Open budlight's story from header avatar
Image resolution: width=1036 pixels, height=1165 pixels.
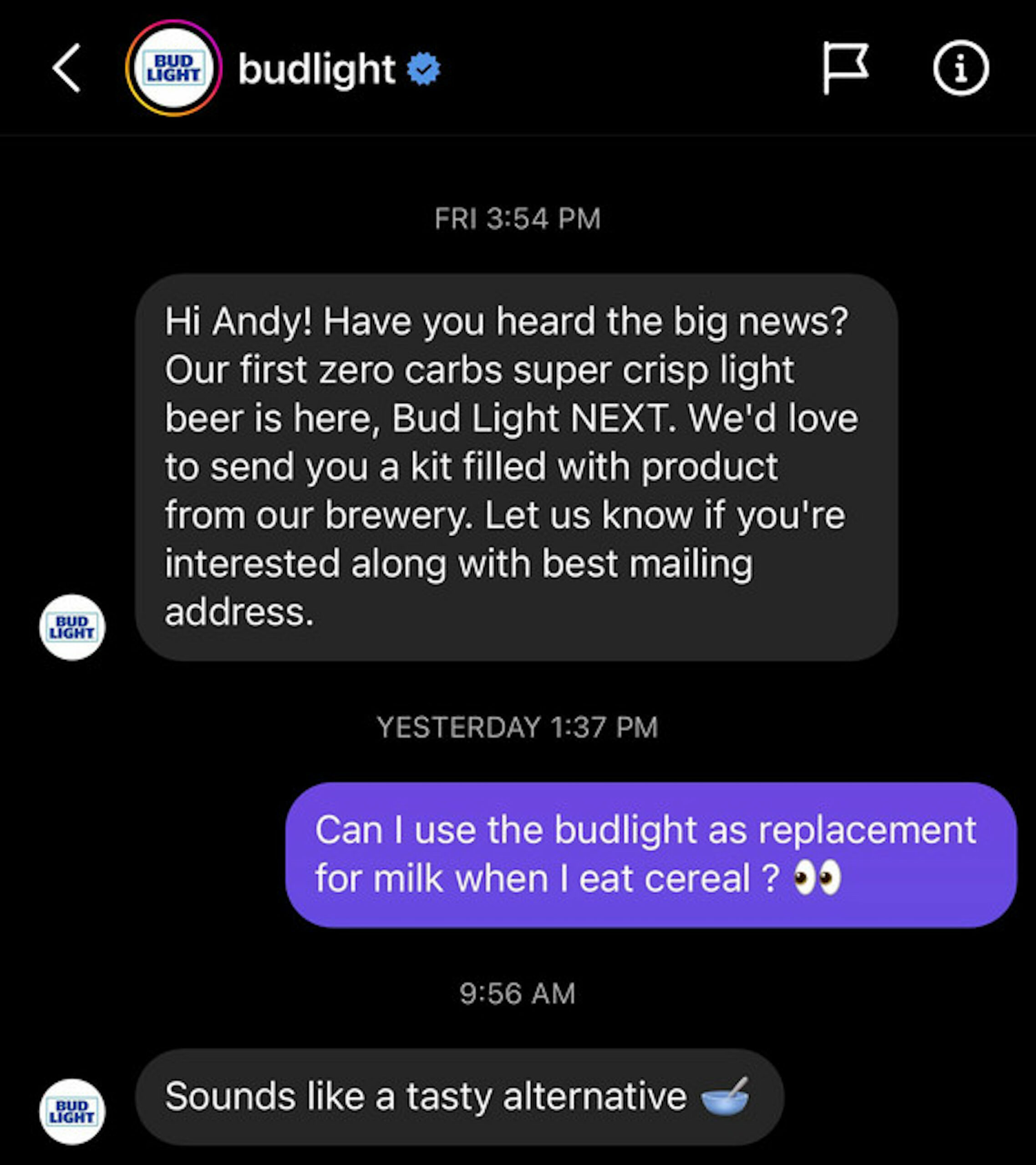tap(173, 68)
